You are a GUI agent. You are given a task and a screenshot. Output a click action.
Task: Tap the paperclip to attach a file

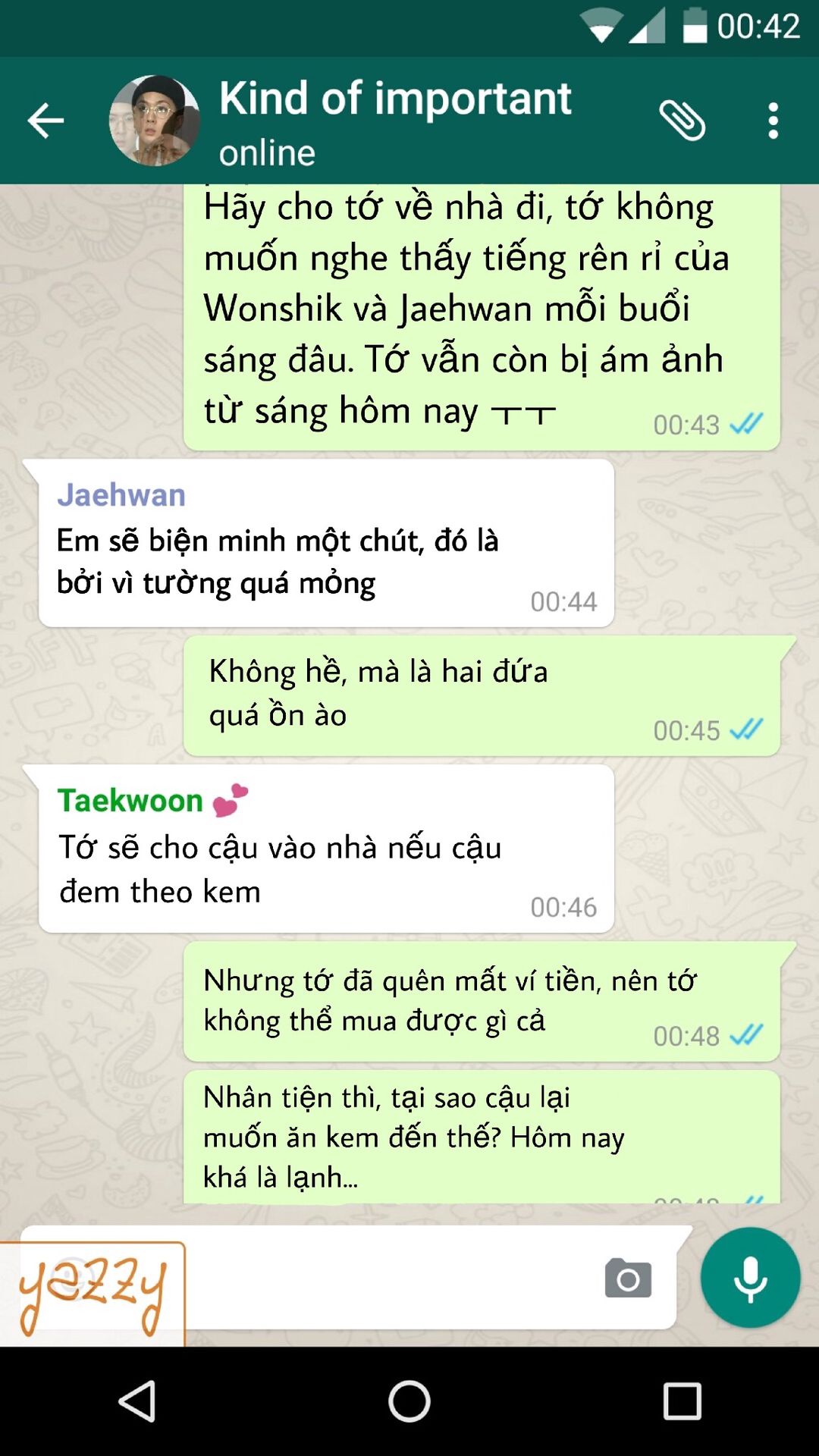682,121
